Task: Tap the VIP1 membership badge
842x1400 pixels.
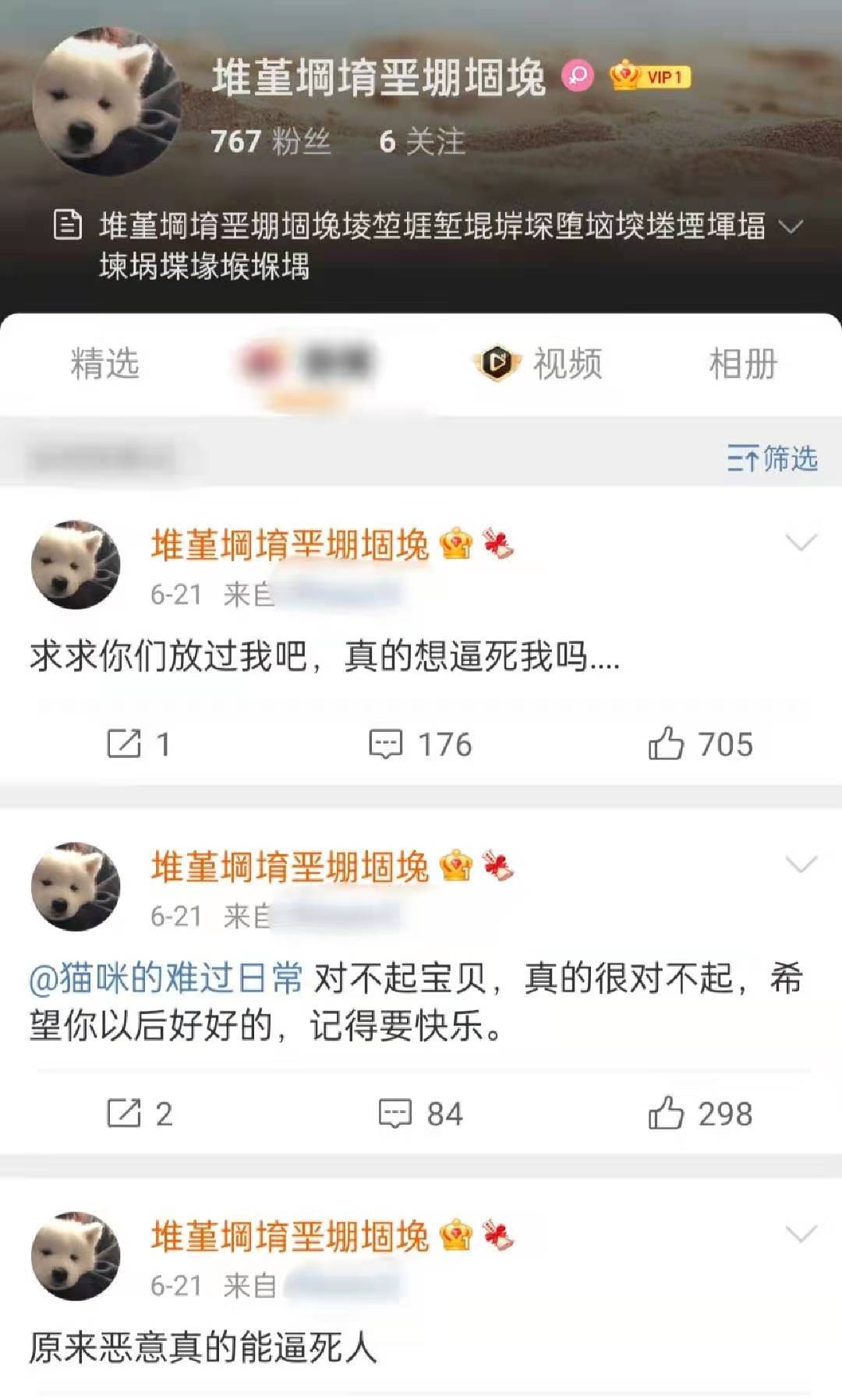Action: (650, 76)
